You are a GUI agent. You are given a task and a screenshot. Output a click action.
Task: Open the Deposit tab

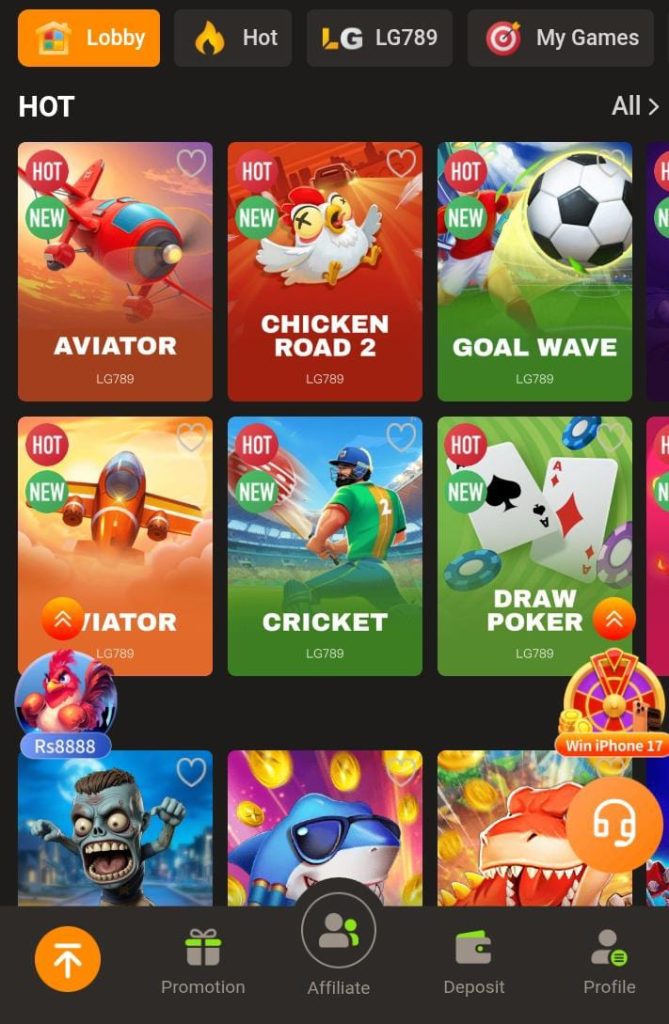point(474,961)
